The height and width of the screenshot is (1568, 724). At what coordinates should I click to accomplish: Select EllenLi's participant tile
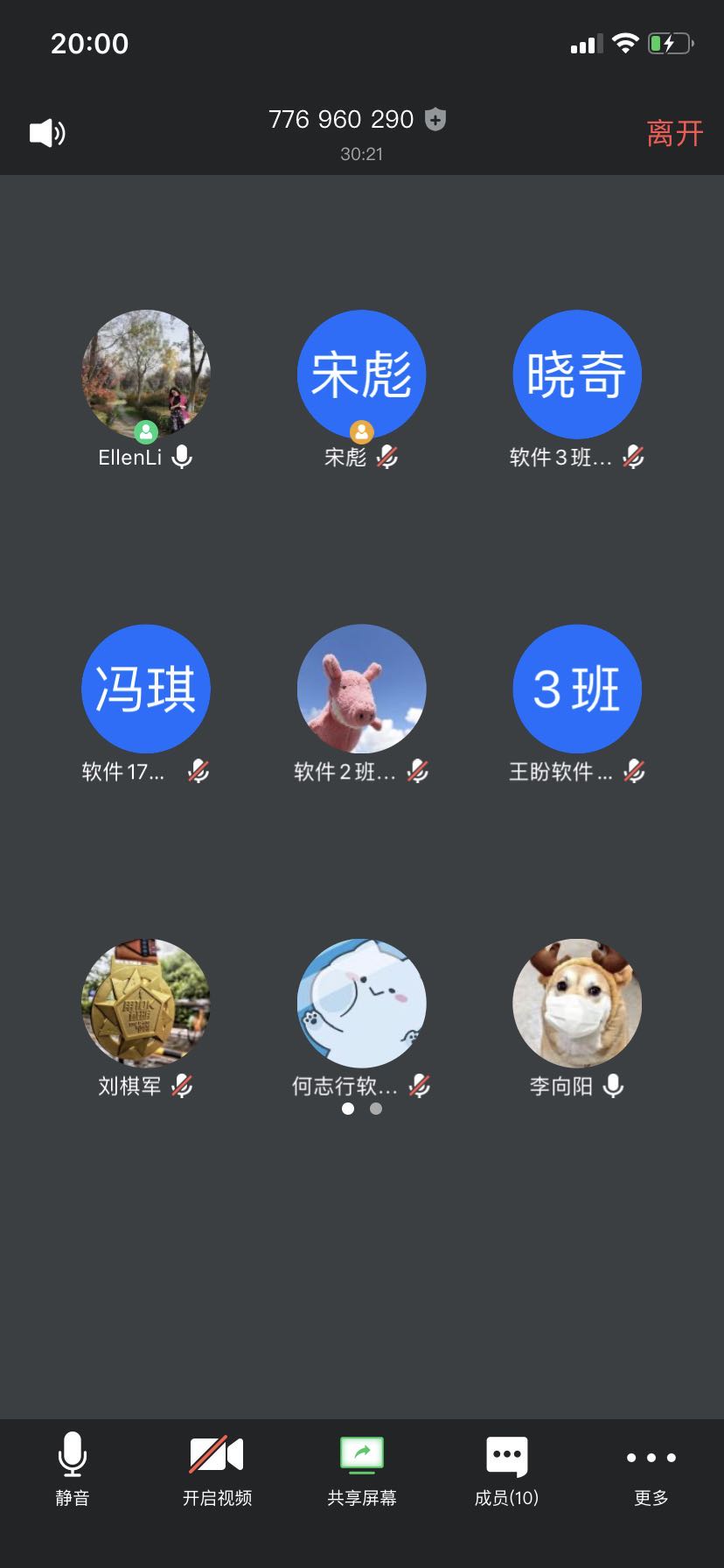(x=146, y=374)
